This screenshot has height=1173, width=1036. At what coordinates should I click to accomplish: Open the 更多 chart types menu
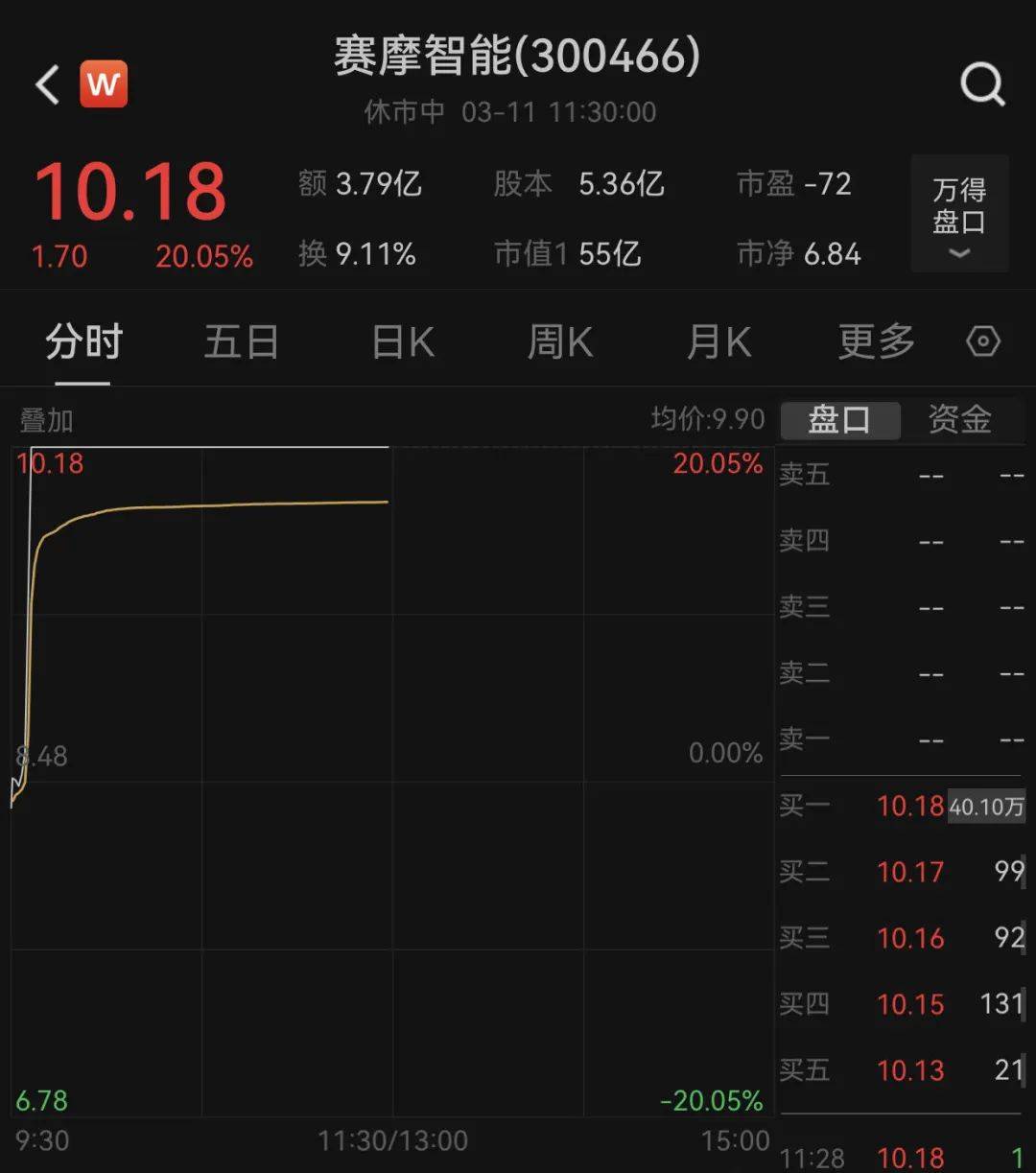874,341
